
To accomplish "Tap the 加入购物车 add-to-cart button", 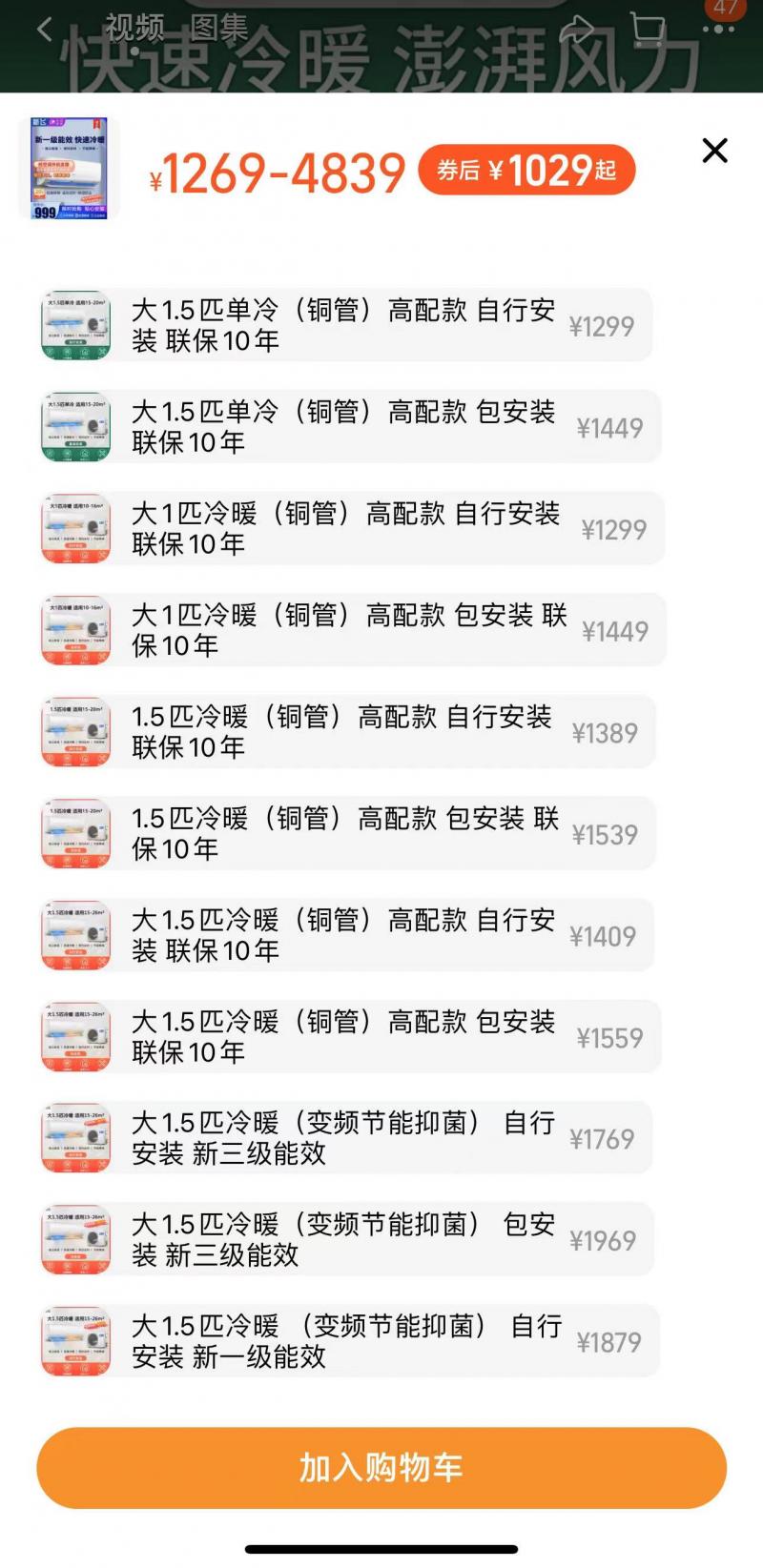I will pyautogui.click(x=381, y=1468).
